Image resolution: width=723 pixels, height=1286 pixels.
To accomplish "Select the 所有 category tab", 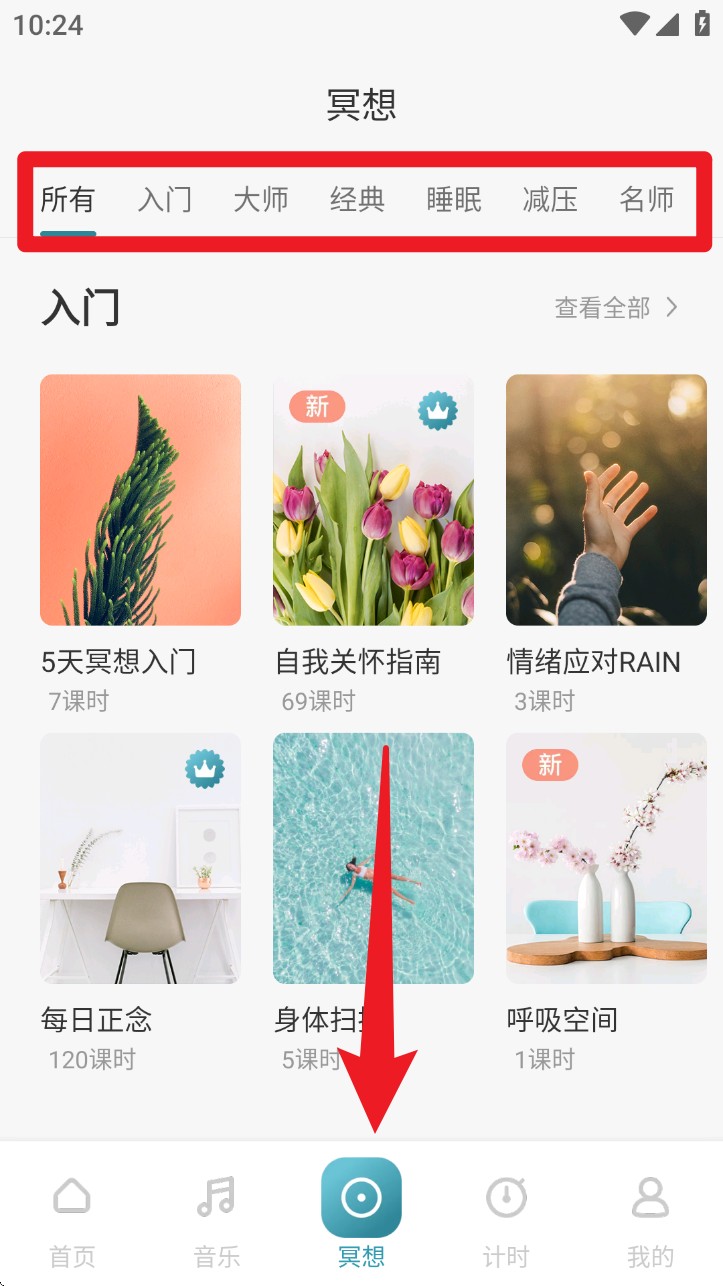I will click(x=68, y=200).
